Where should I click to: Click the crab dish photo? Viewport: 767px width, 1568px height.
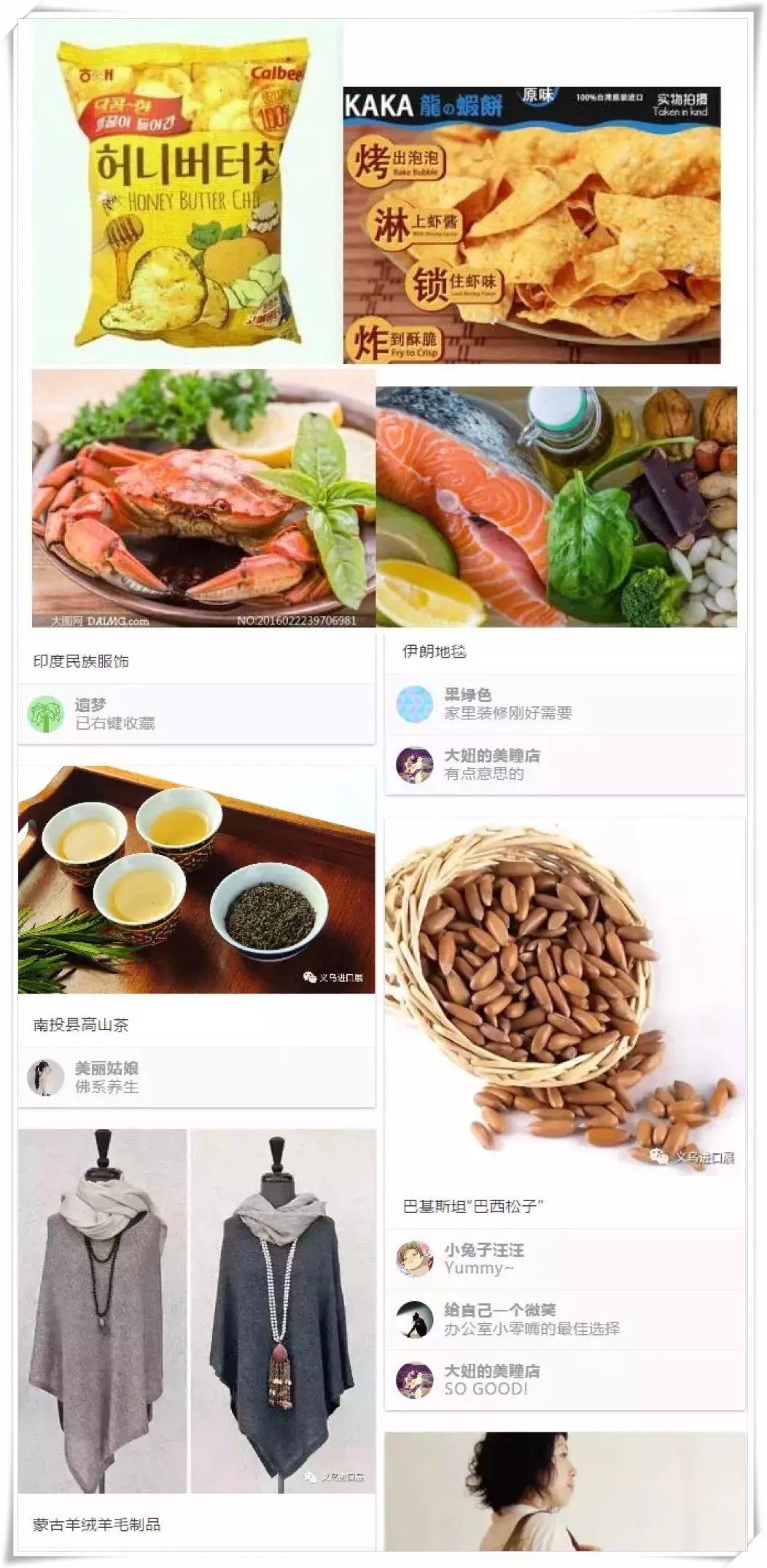199,499
